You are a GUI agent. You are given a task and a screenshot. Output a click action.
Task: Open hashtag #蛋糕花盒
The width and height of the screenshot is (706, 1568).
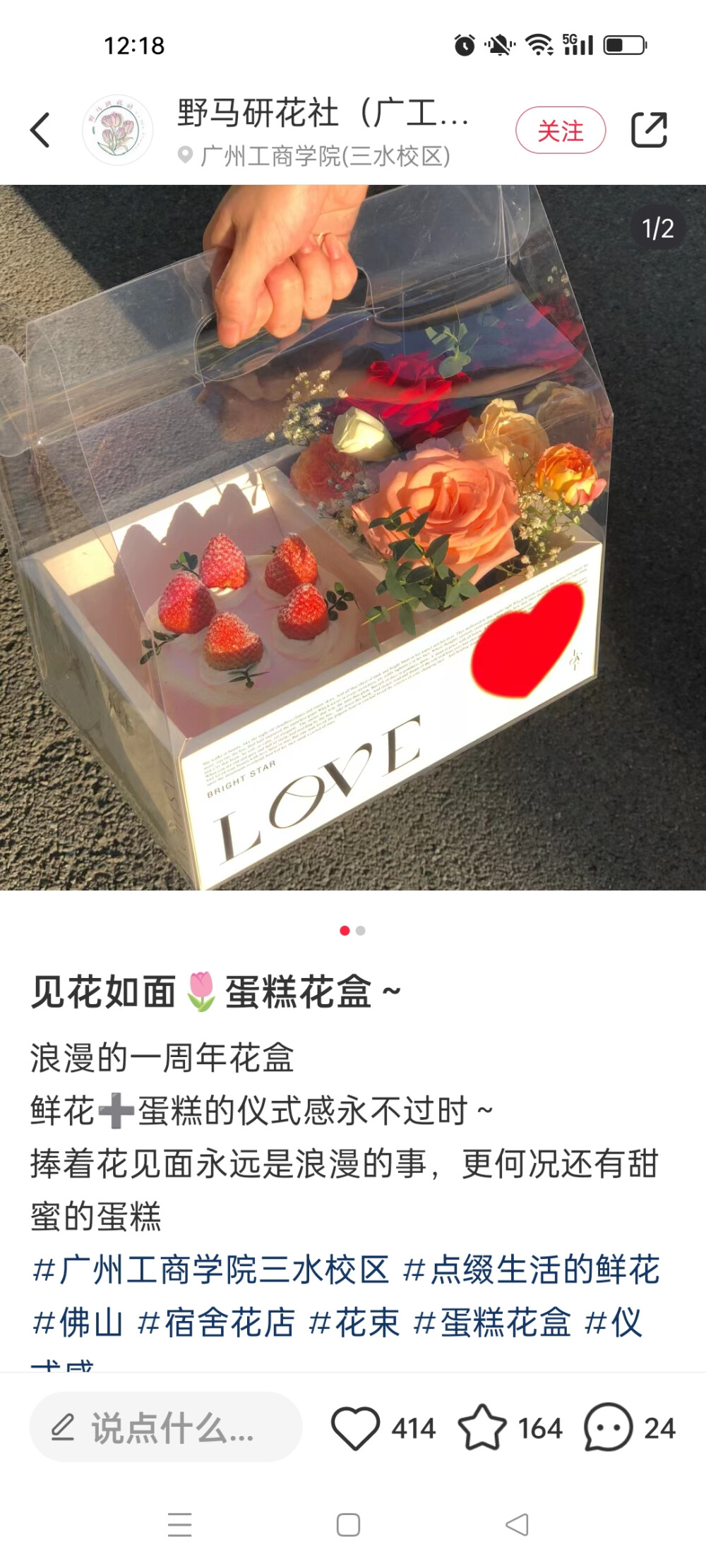point(492,1322)
